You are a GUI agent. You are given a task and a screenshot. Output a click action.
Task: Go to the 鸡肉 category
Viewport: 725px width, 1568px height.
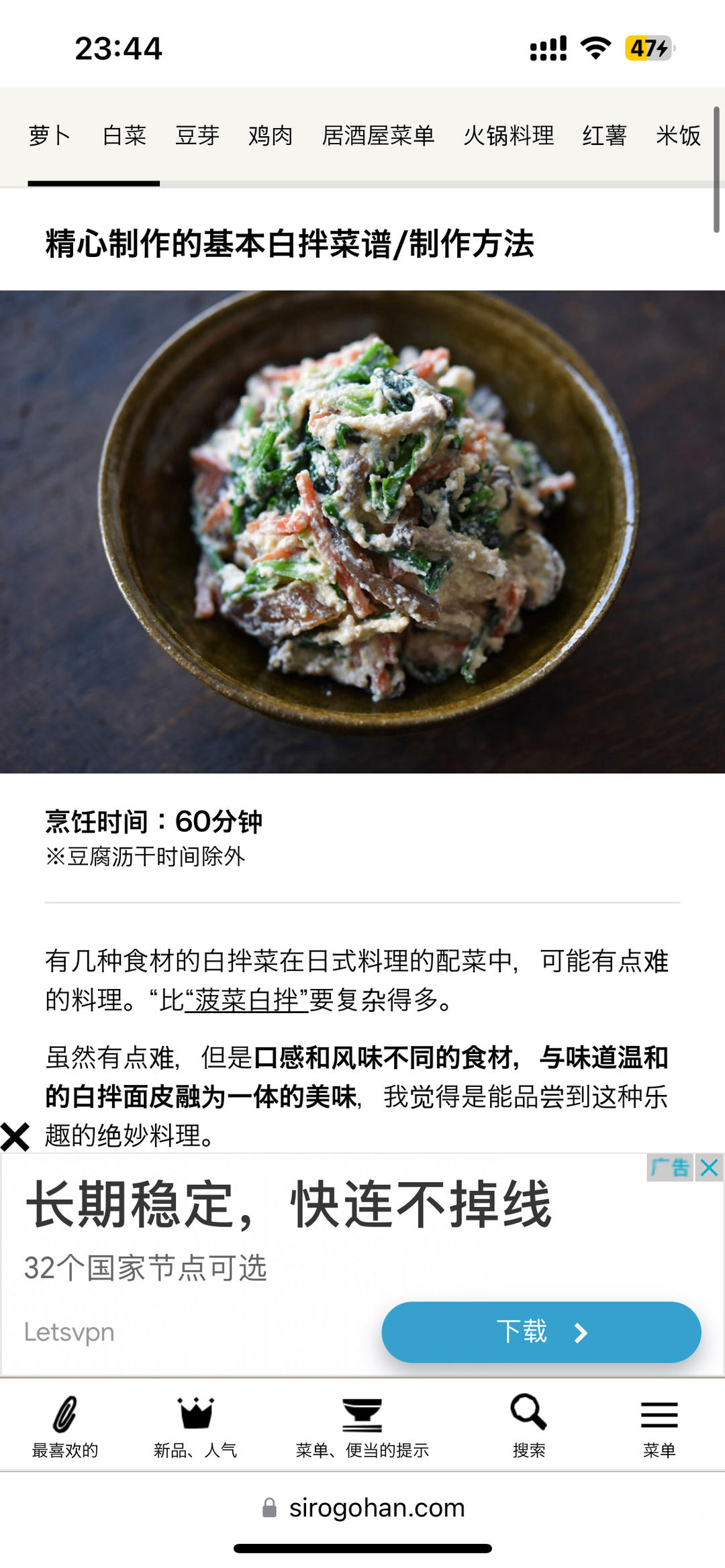271,136
